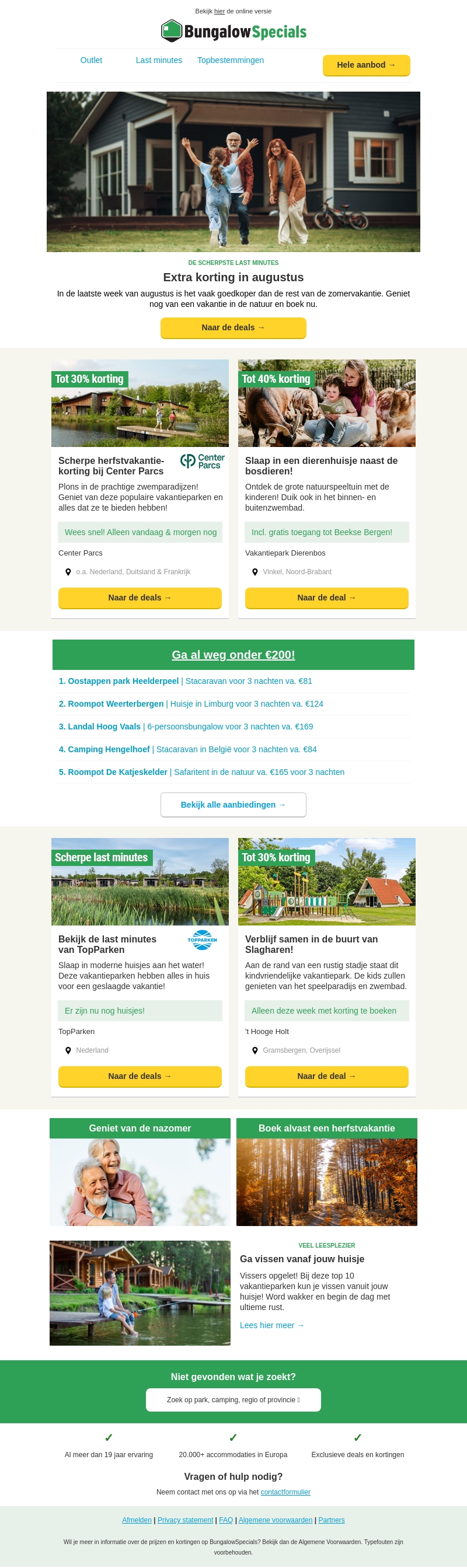Open Ga al weg onder €200 heading link
The height and width of the screenshot is (1568, 467).
click(x=233, y=654)
